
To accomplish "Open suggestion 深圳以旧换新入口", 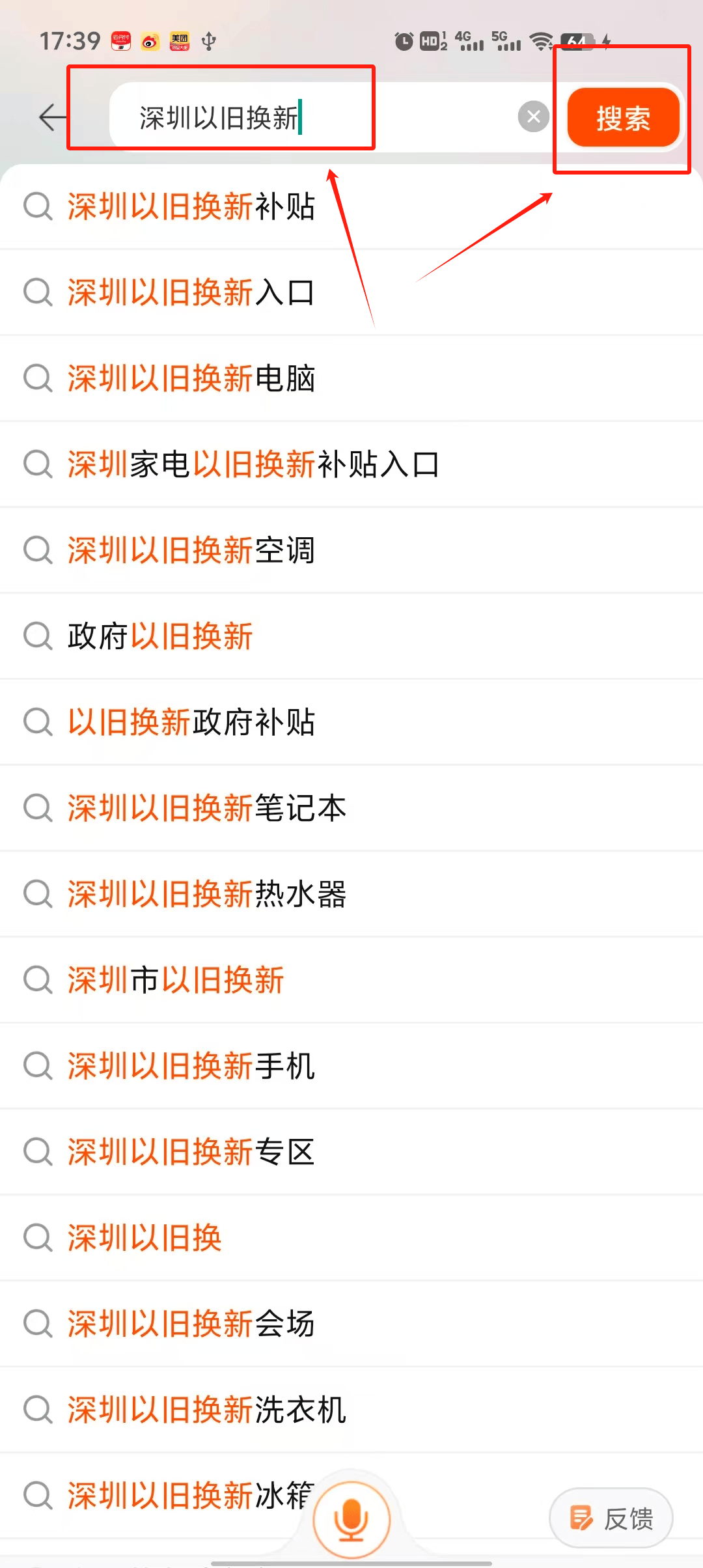I will (x=351, y=292).
